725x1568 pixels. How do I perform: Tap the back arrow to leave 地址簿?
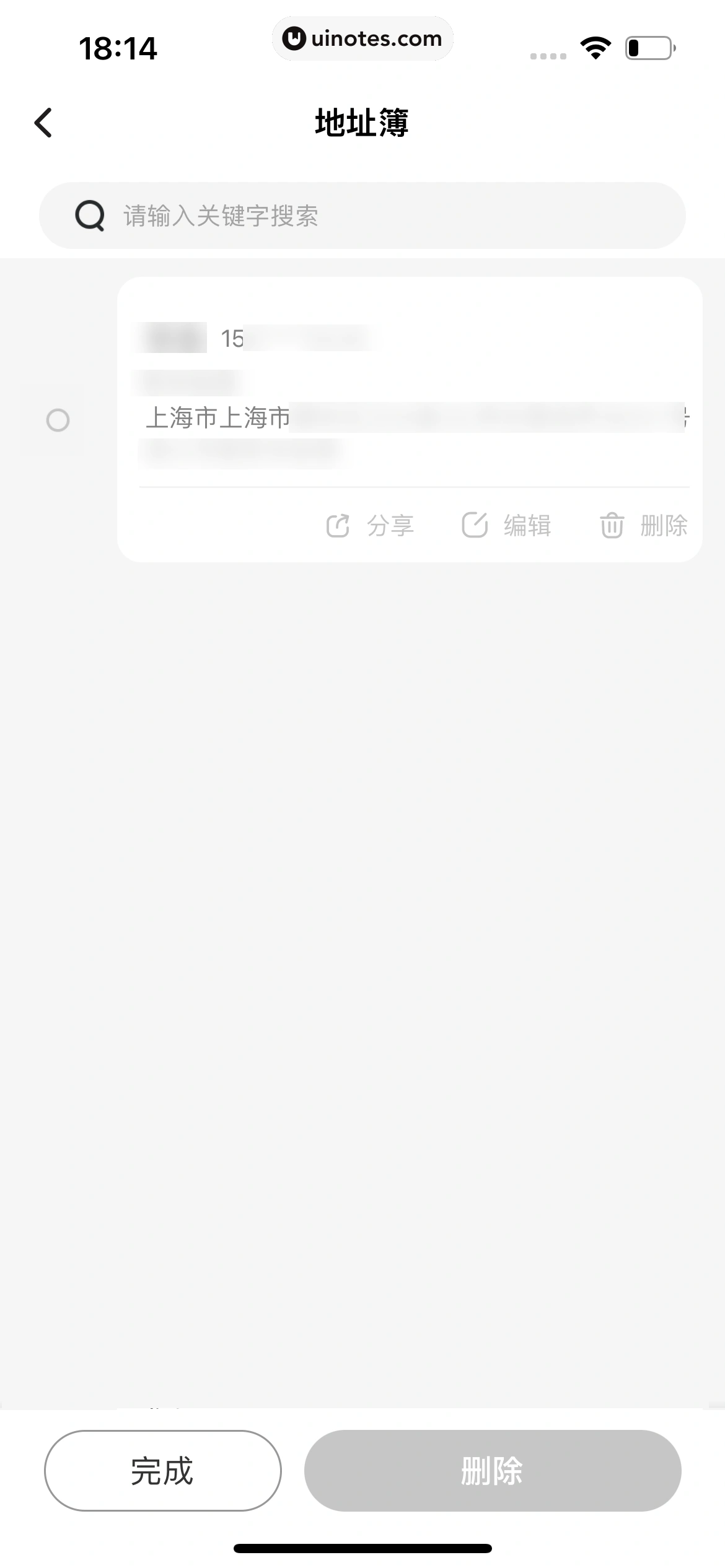click(43, 122)
